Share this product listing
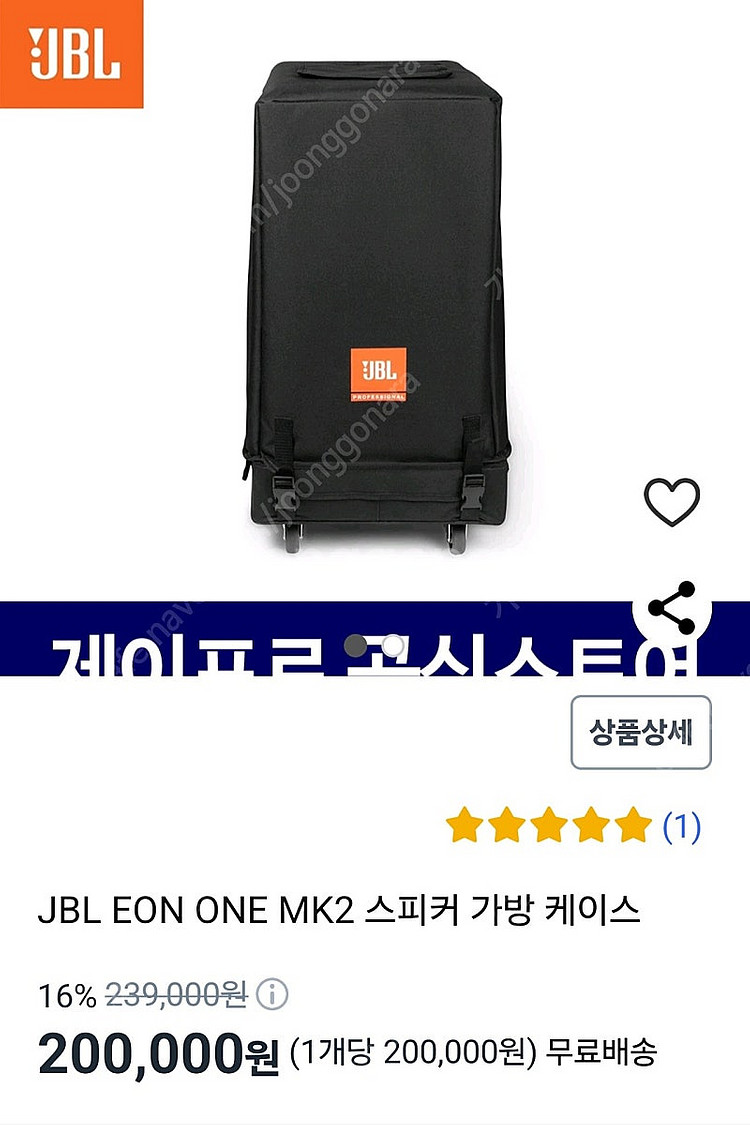 671,609
